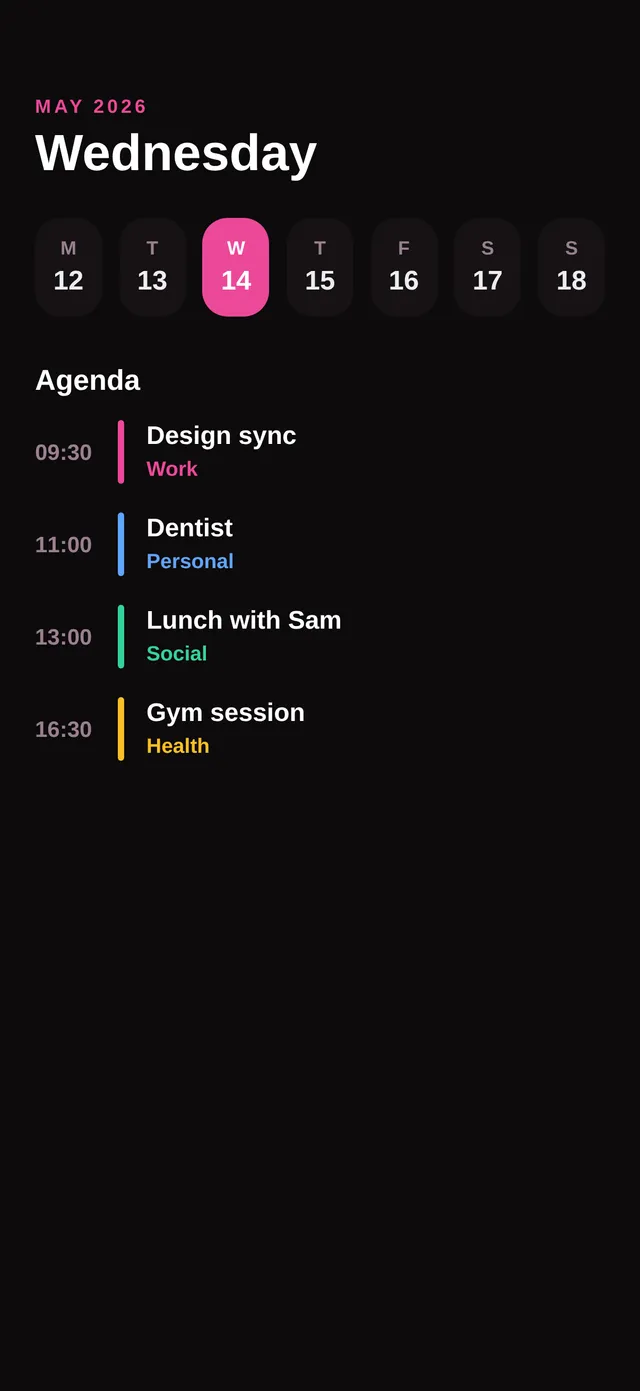Open the Gym session entry

point(320,729)
